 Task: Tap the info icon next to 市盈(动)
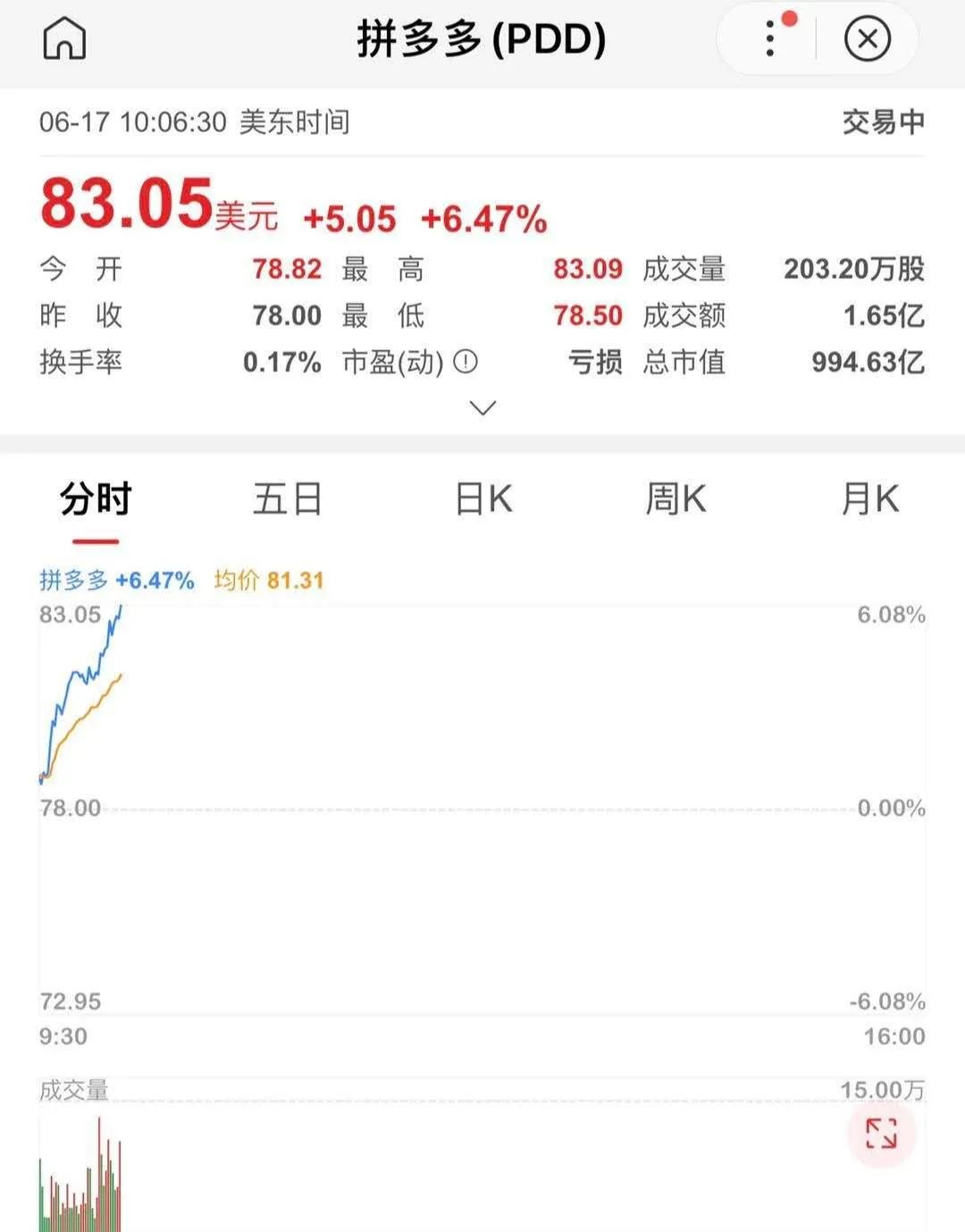(x=466, y=362)
